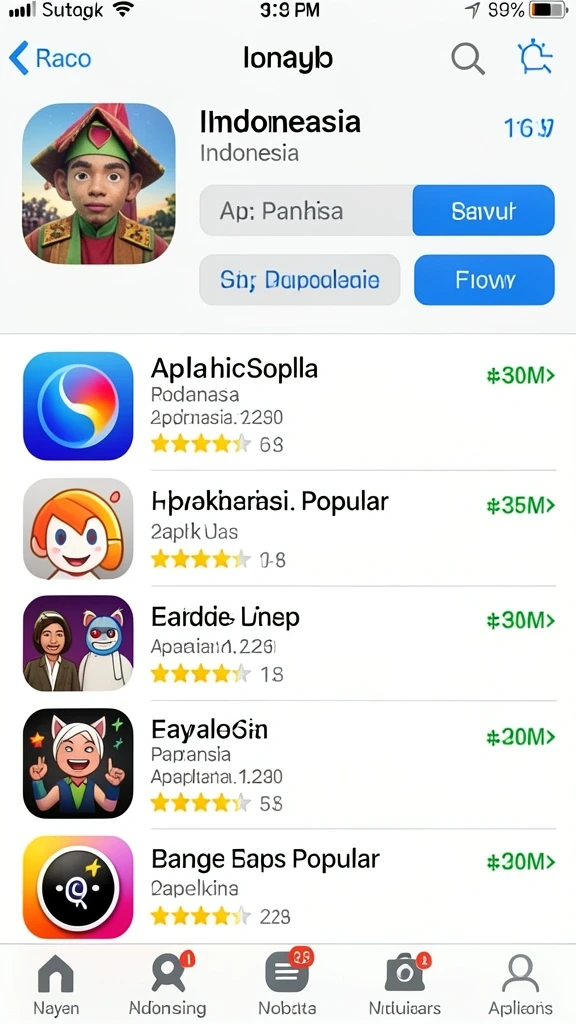Select the Ap: Panhisa field
Image resolution: width=576 pixels, height=1024 pixels.
pos(306,210)
